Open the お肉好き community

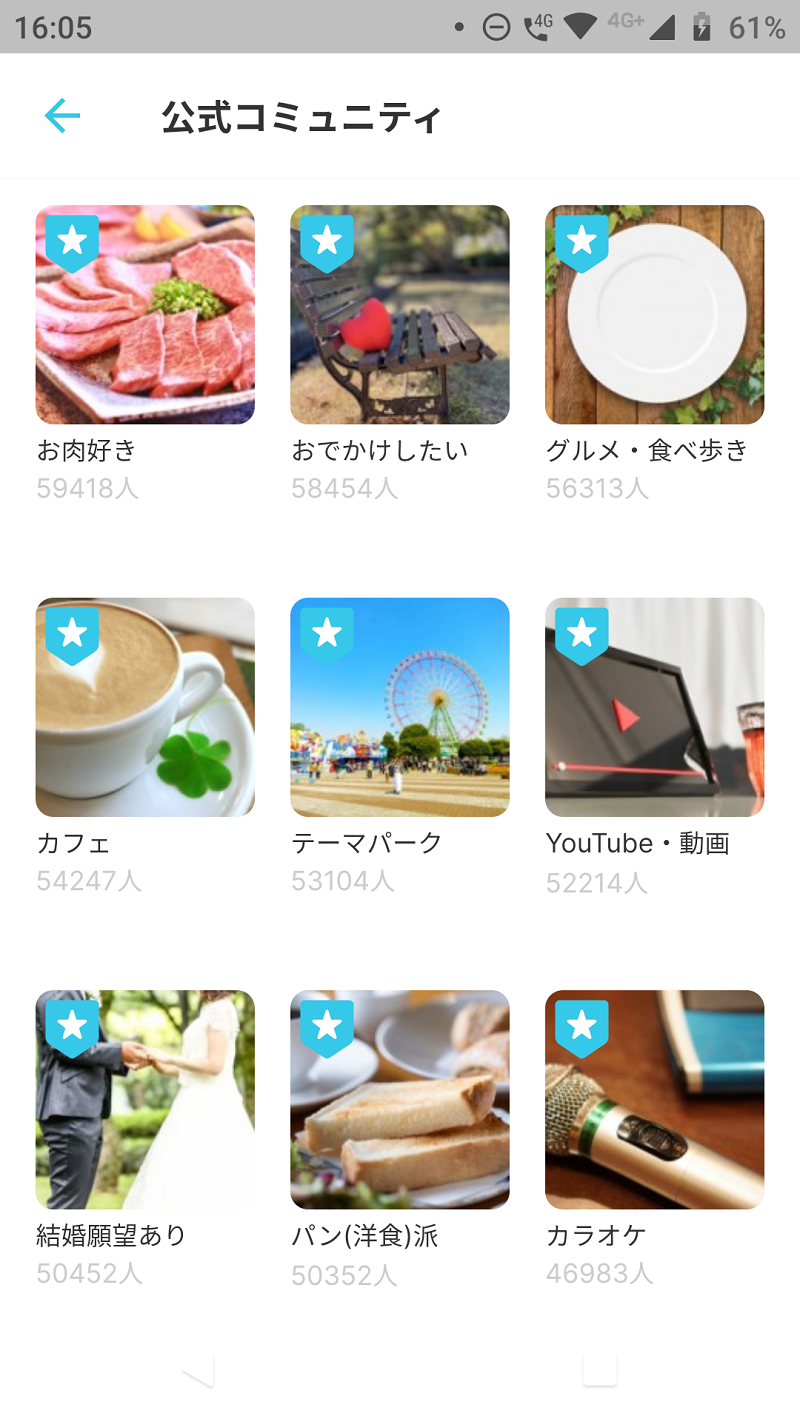pos(145,315)
